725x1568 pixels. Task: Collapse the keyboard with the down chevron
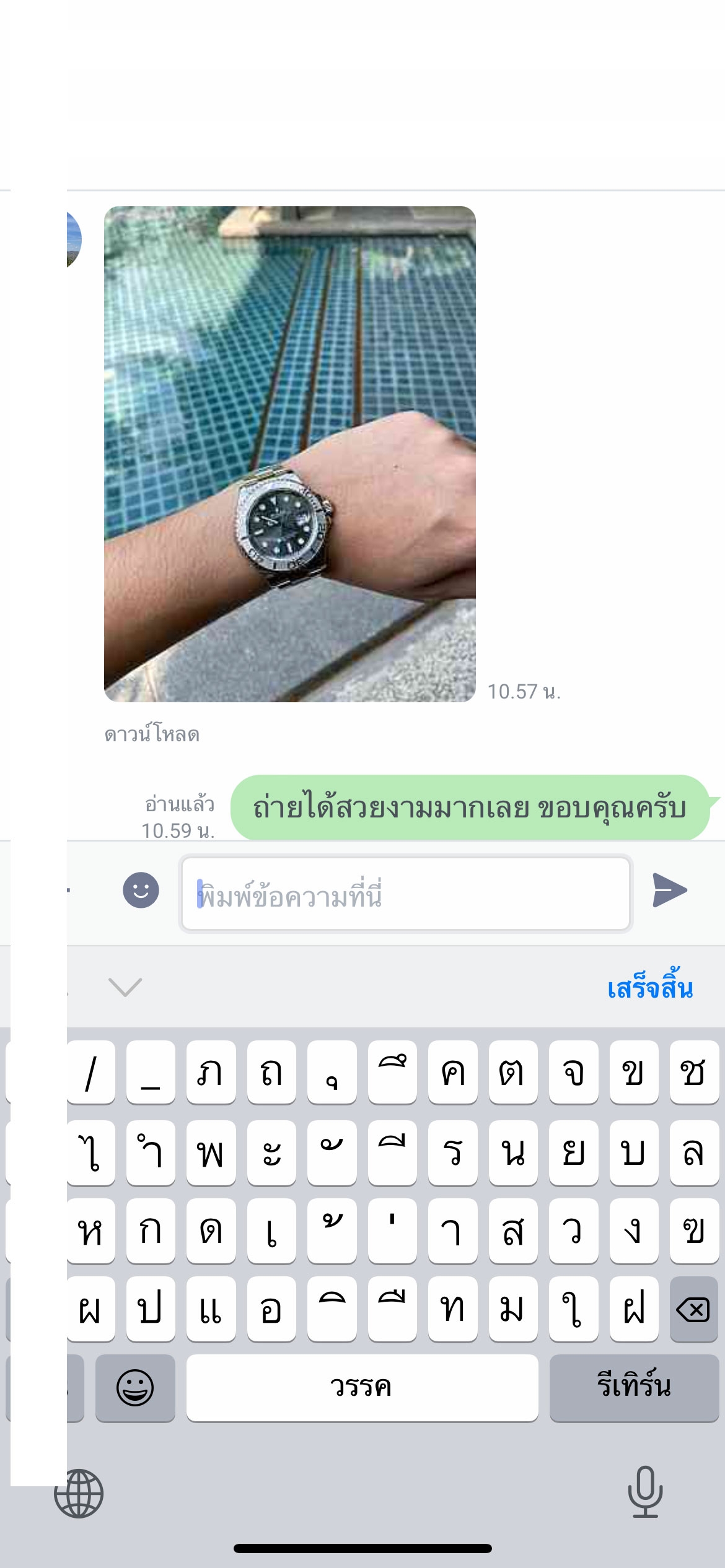coord(125,987)
